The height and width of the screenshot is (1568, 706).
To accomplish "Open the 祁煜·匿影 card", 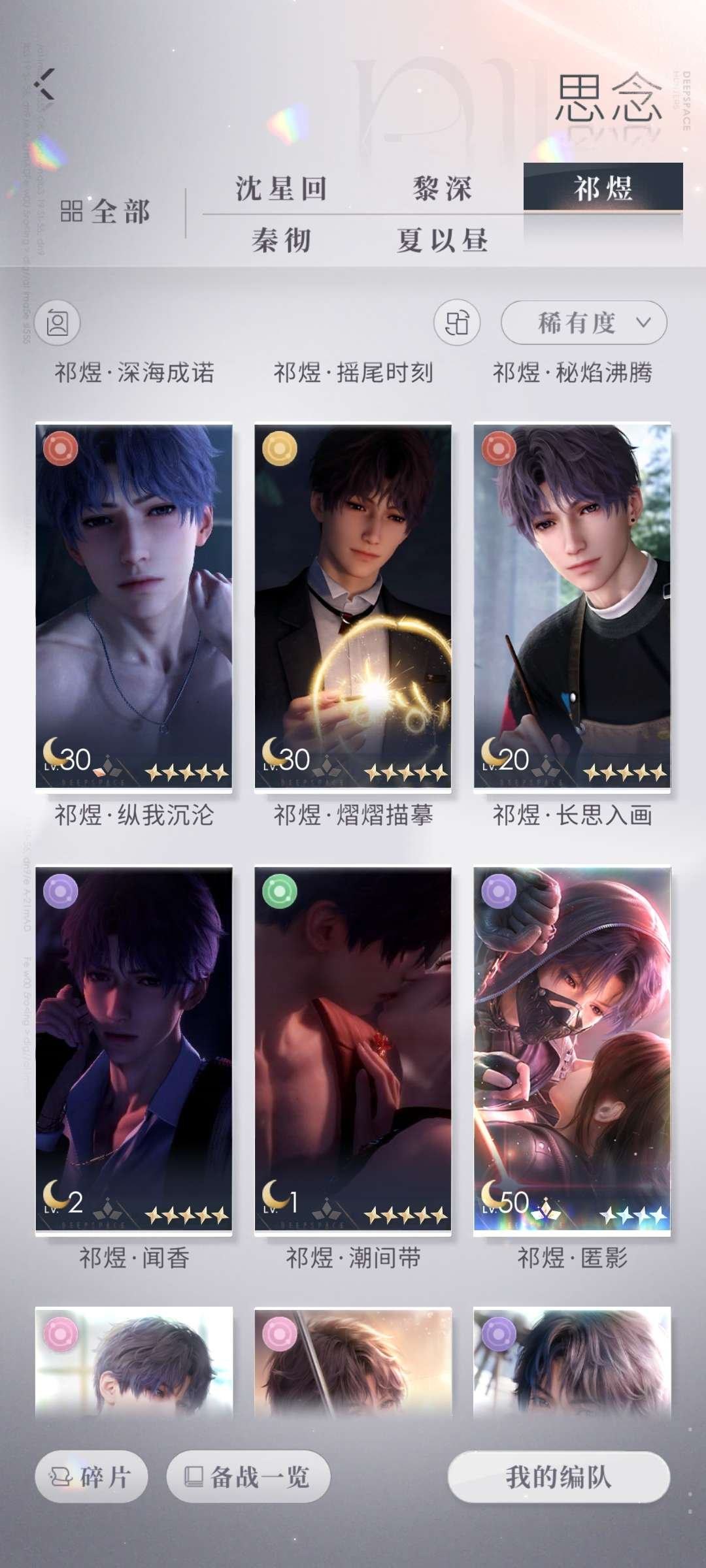I will pyautogui.click(x=572, y=1049).
